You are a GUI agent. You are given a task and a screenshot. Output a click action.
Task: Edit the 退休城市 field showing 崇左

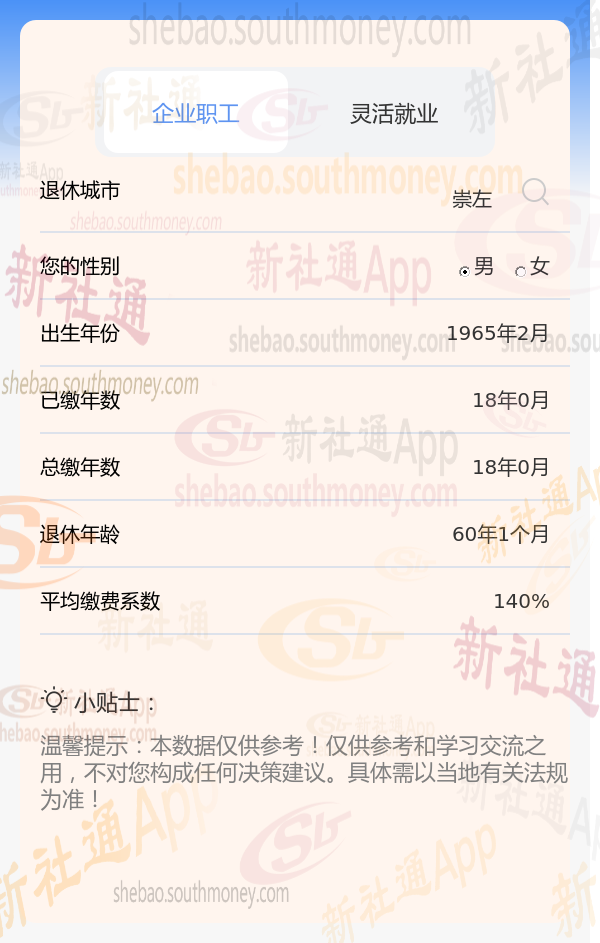(x=472, y=199)
